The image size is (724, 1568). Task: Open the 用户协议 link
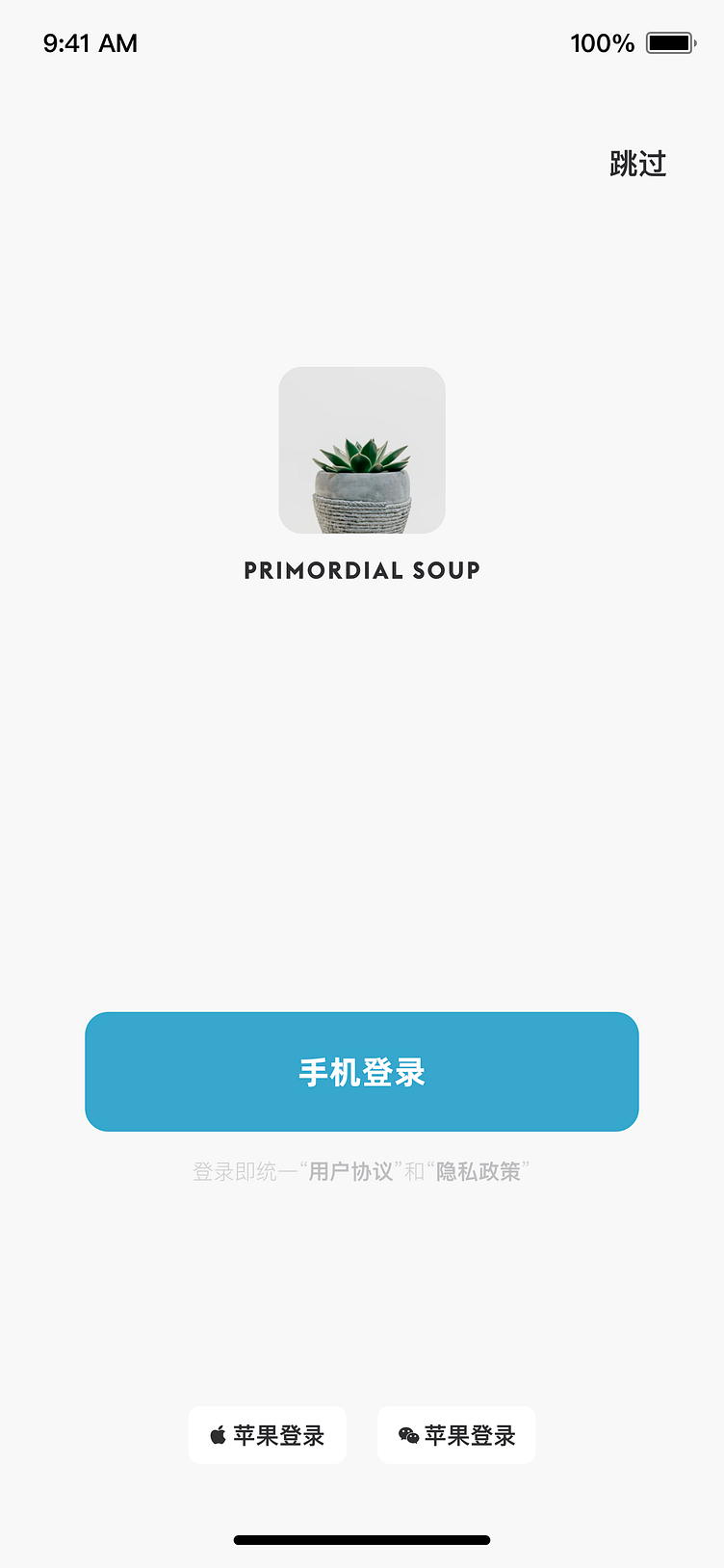[x=350, y=1172]
